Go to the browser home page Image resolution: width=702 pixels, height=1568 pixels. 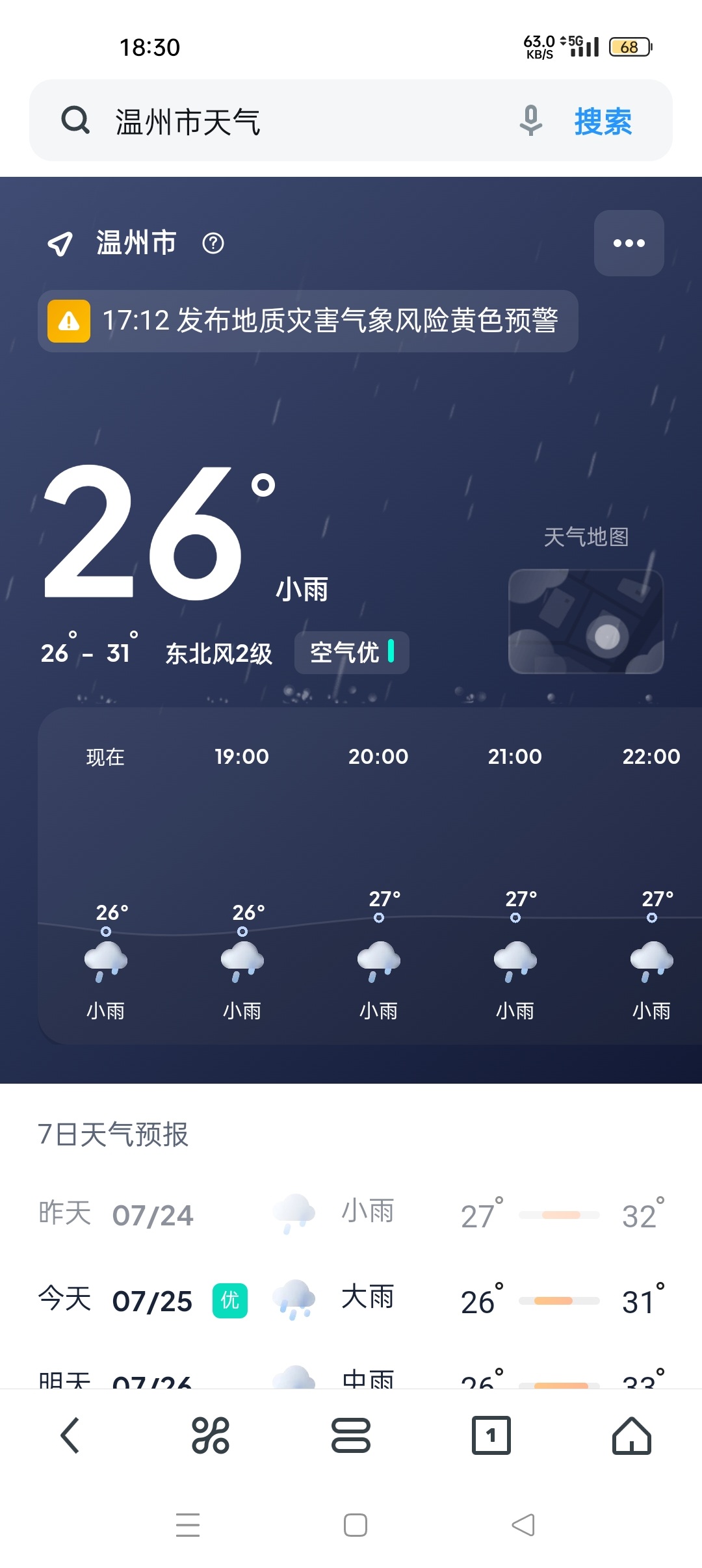point(632,1435)
